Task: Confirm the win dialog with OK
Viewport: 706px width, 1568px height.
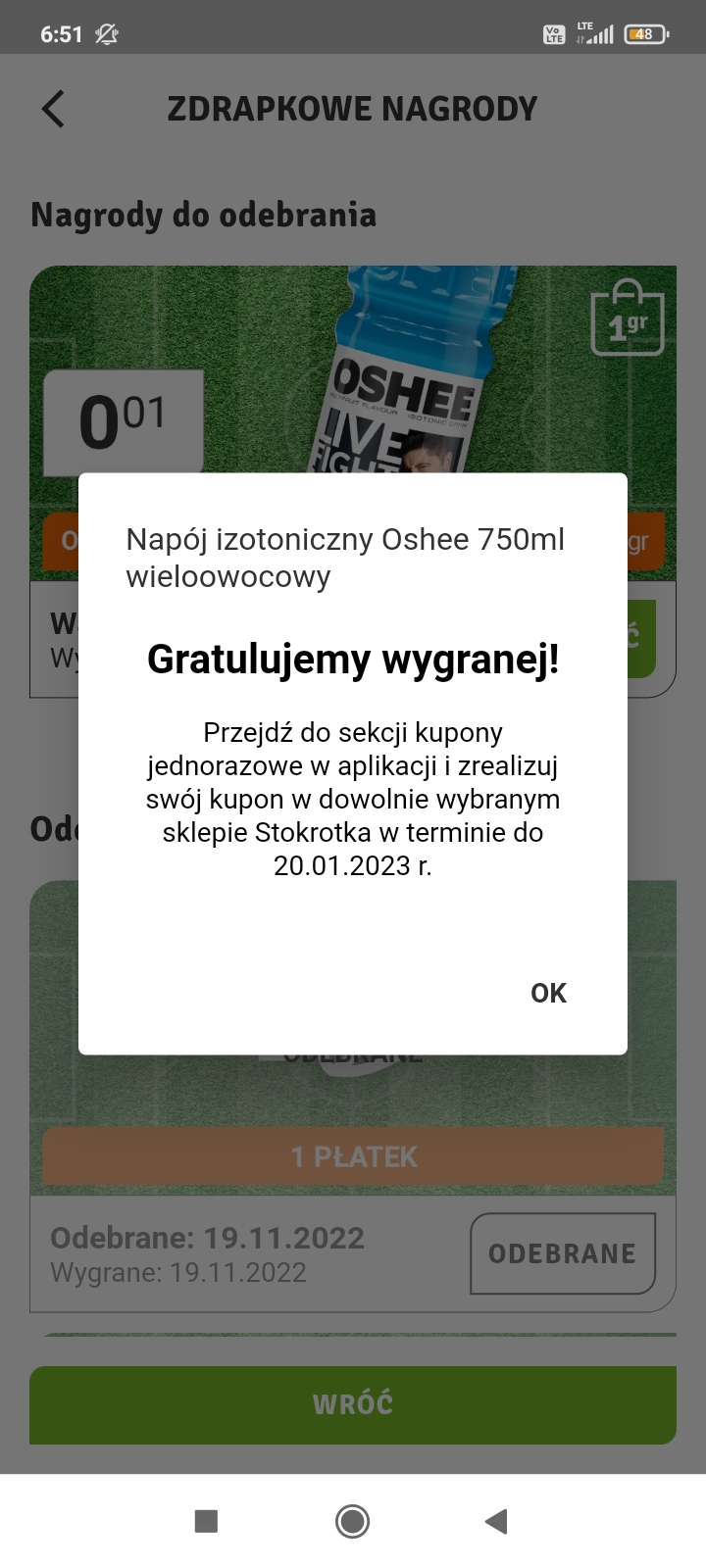Action: (x=548, y=993)
